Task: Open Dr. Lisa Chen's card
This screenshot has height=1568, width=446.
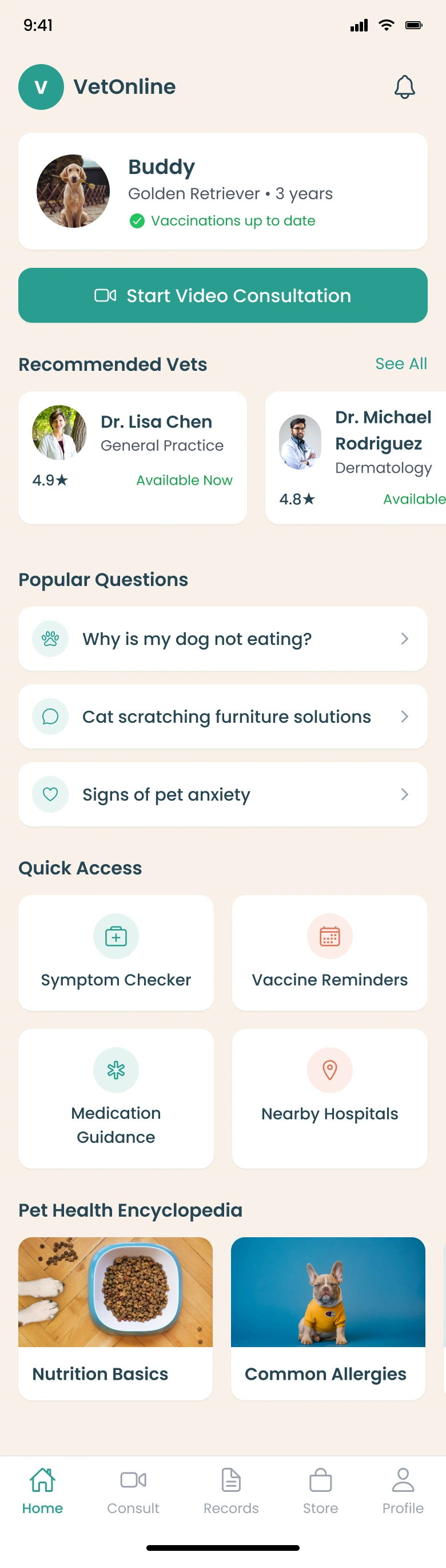Action: click(x=133, y=457)
